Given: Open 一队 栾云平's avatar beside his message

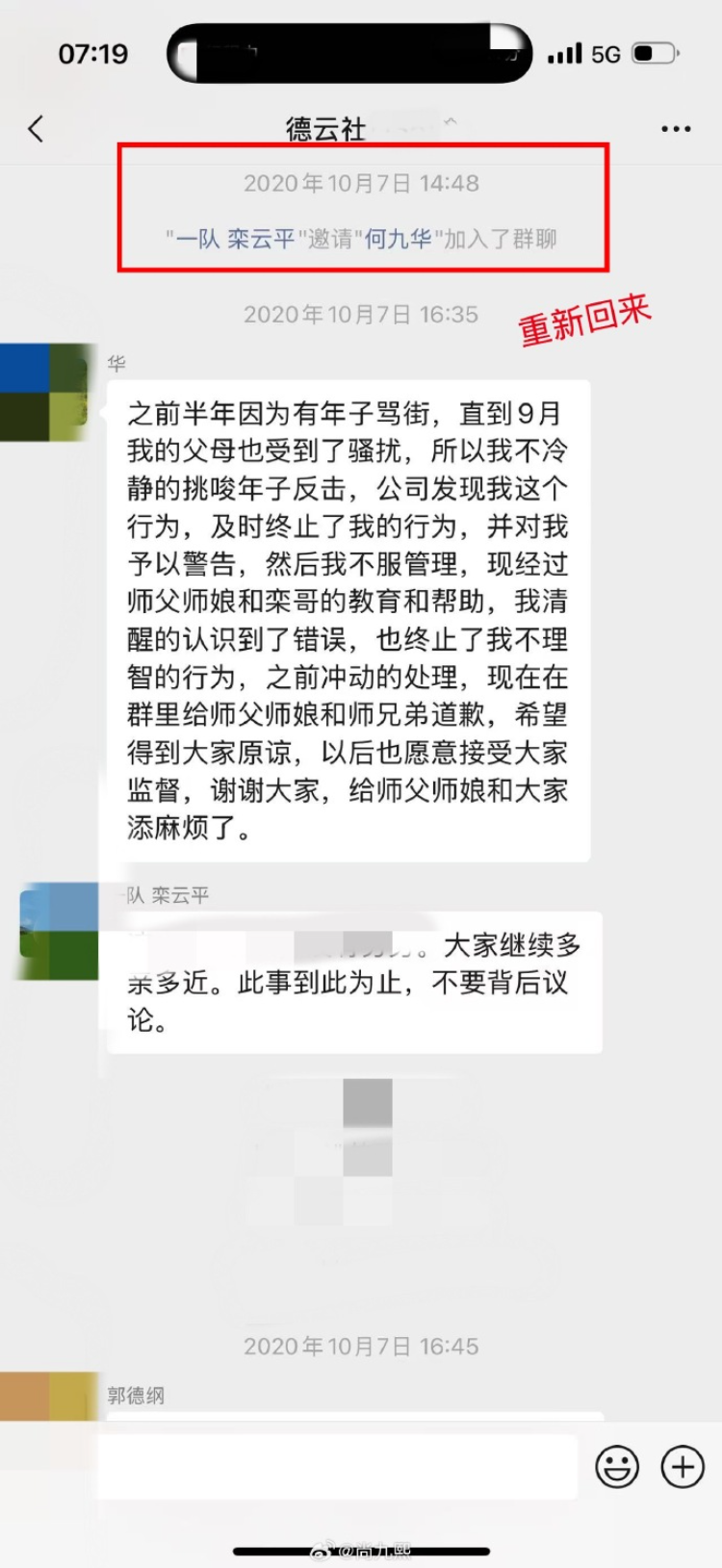Looking at the screenshot, I should click(60, 932).
